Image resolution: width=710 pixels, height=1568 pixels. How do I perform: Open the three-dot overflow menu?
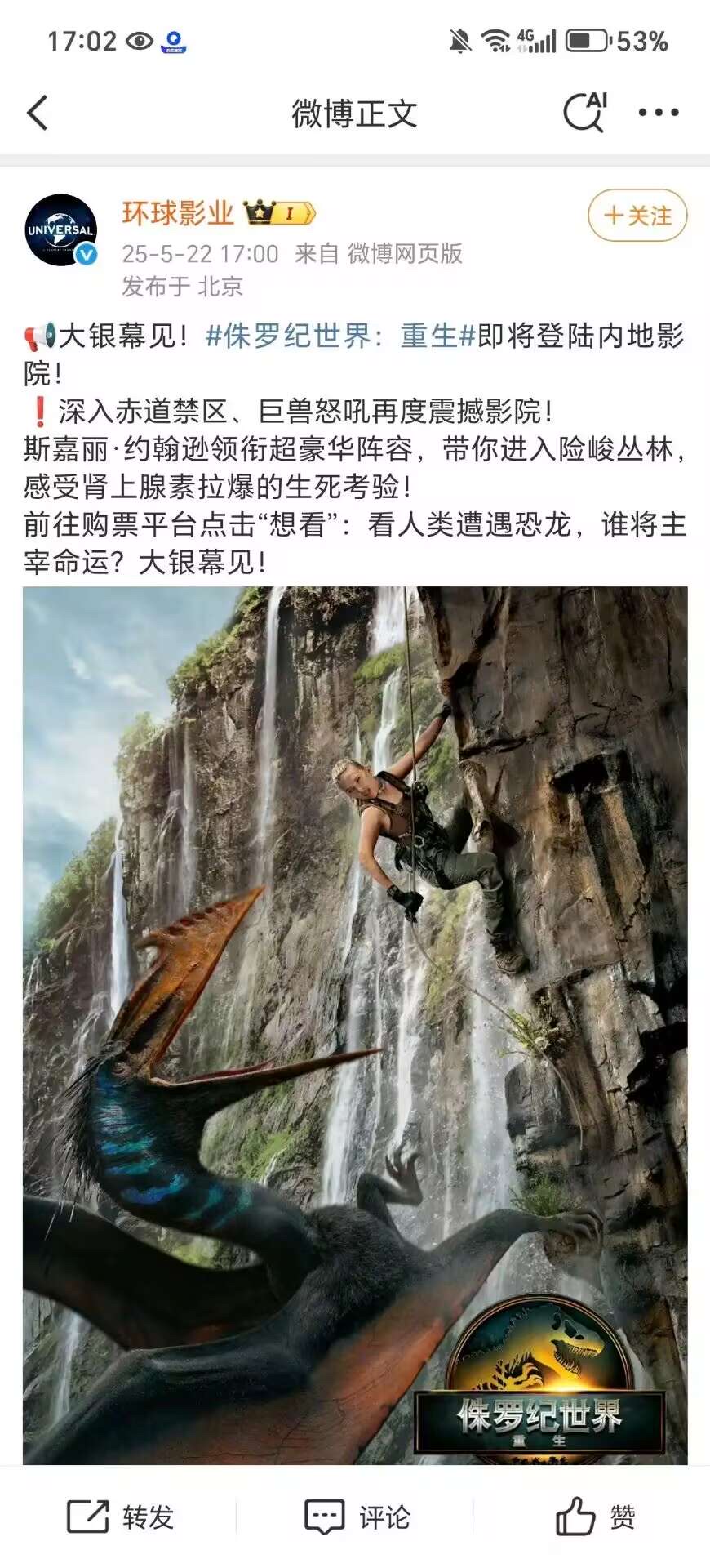click(x=659, y=113)
